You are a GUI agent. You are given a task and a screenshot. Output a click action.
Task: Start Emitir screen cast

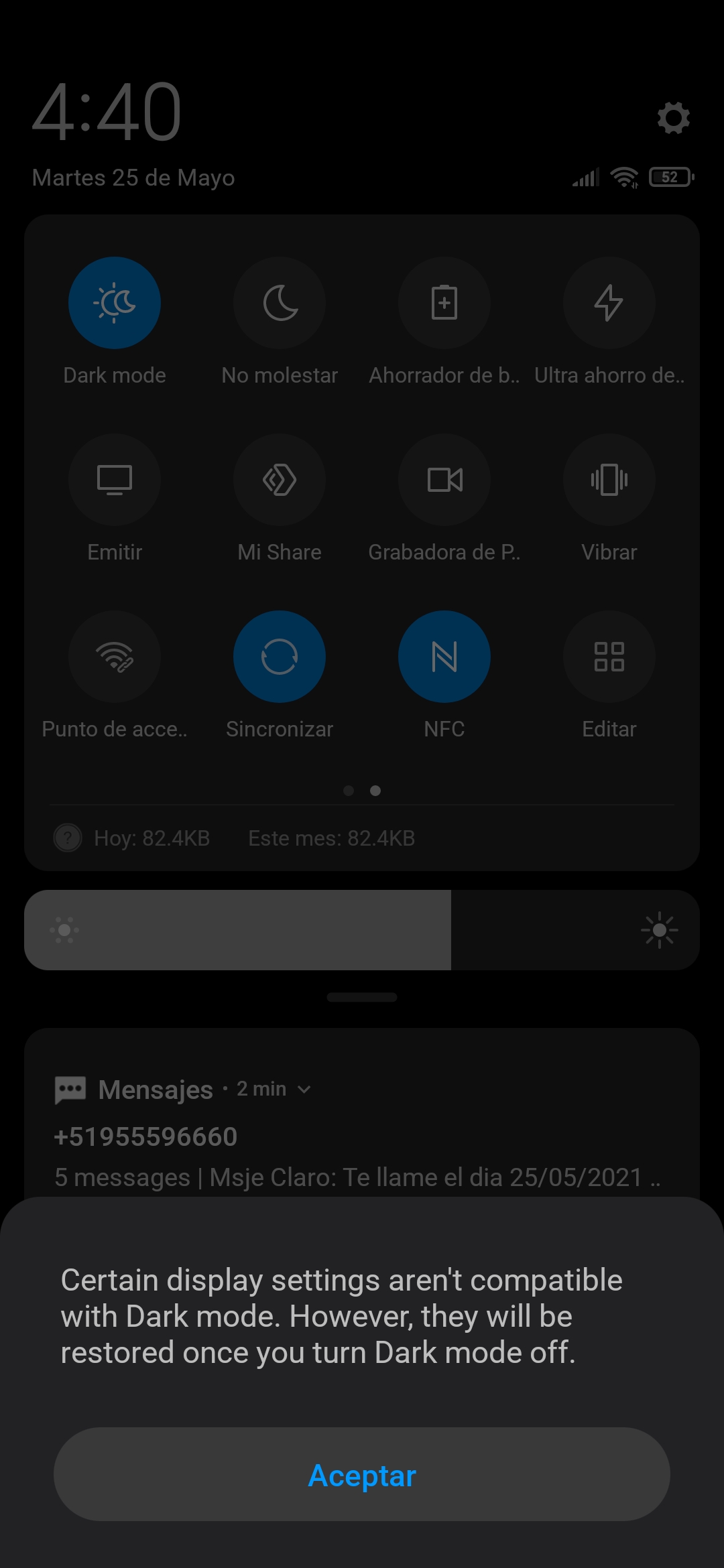coord(115,480)
